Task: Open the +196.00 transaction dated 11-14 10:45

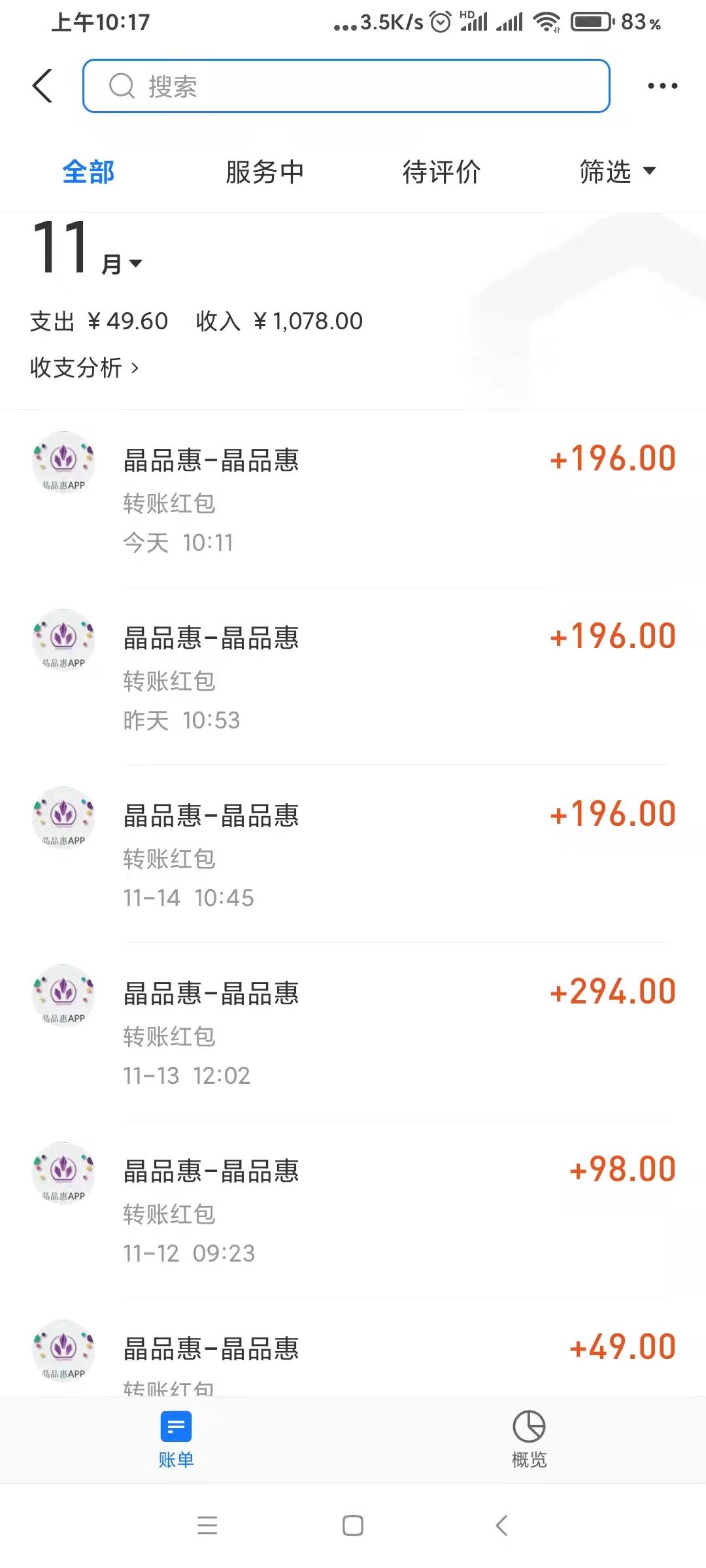Action: (x=353, y=855)
